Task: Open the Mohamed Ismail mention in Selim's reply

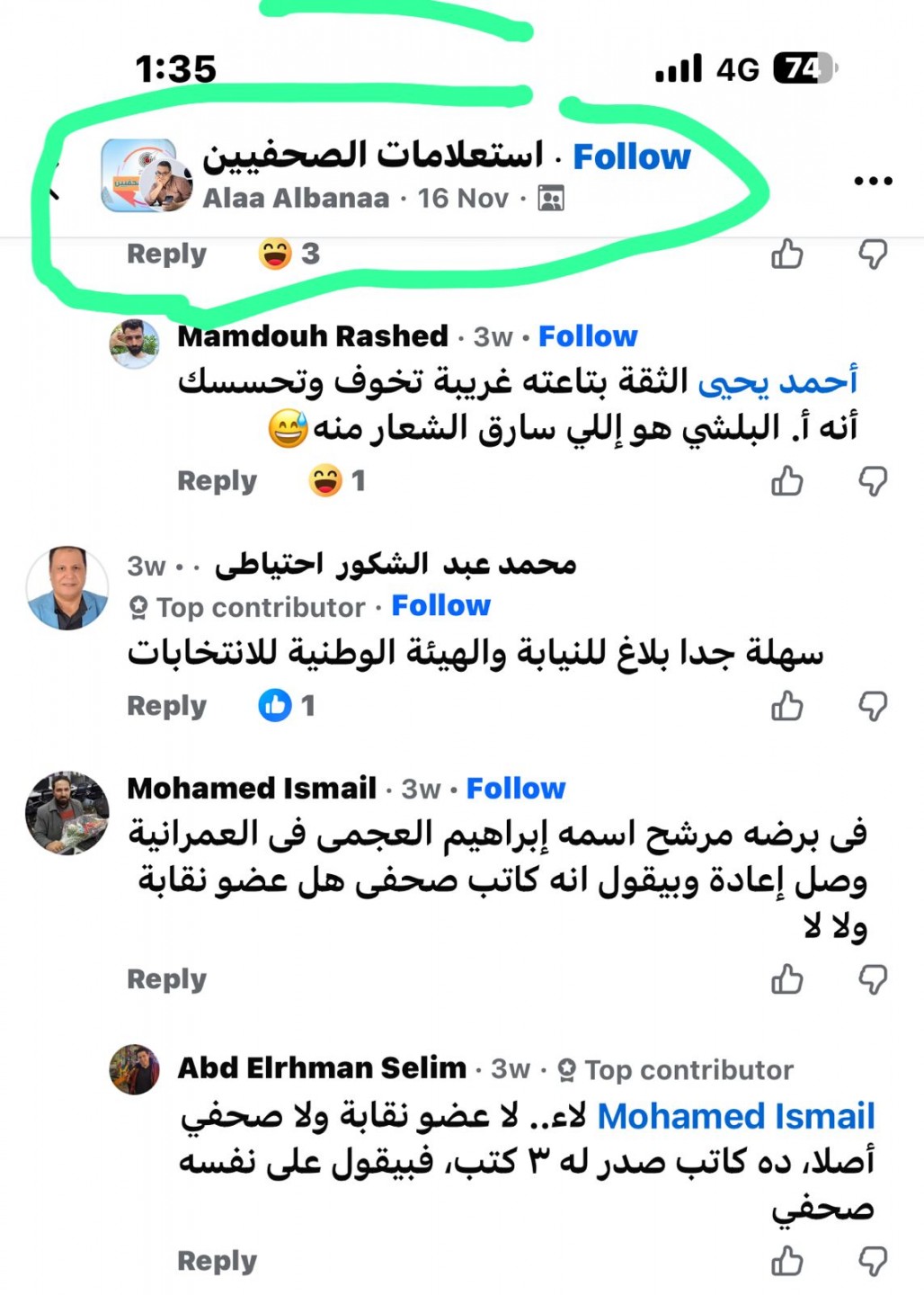Action: coord(735,1116)
